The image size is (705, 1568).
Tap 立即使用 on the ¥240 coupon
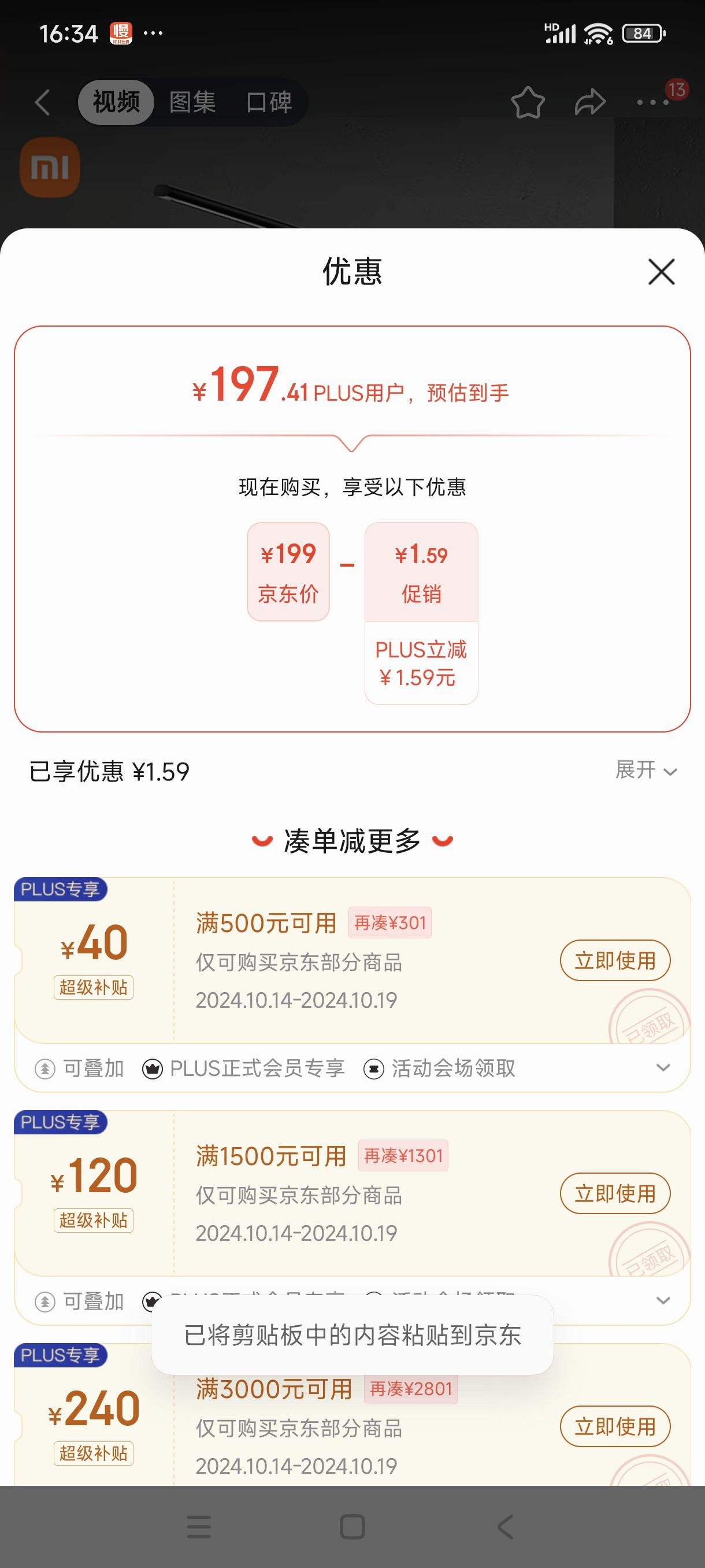(615, 1427)
